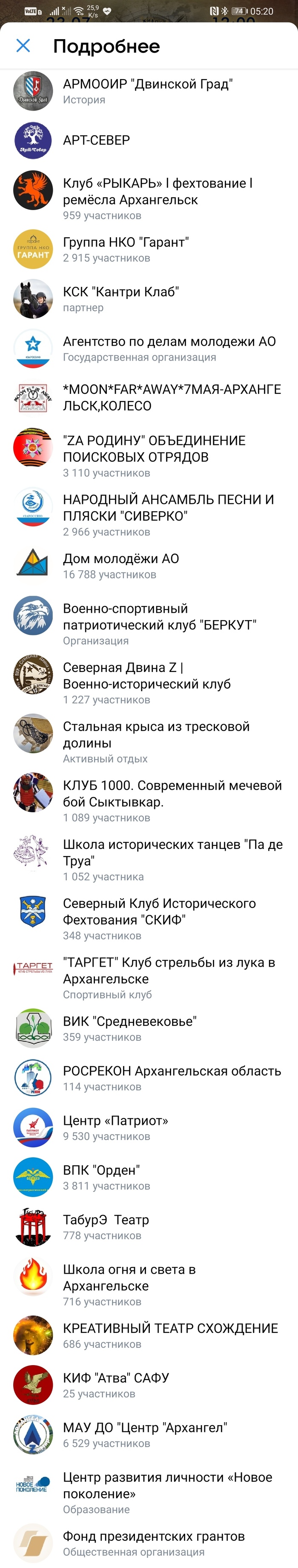Open Фонд президентских грантов page
Viewport: 298px width, 1568px height.
(x=154, y=1543)
